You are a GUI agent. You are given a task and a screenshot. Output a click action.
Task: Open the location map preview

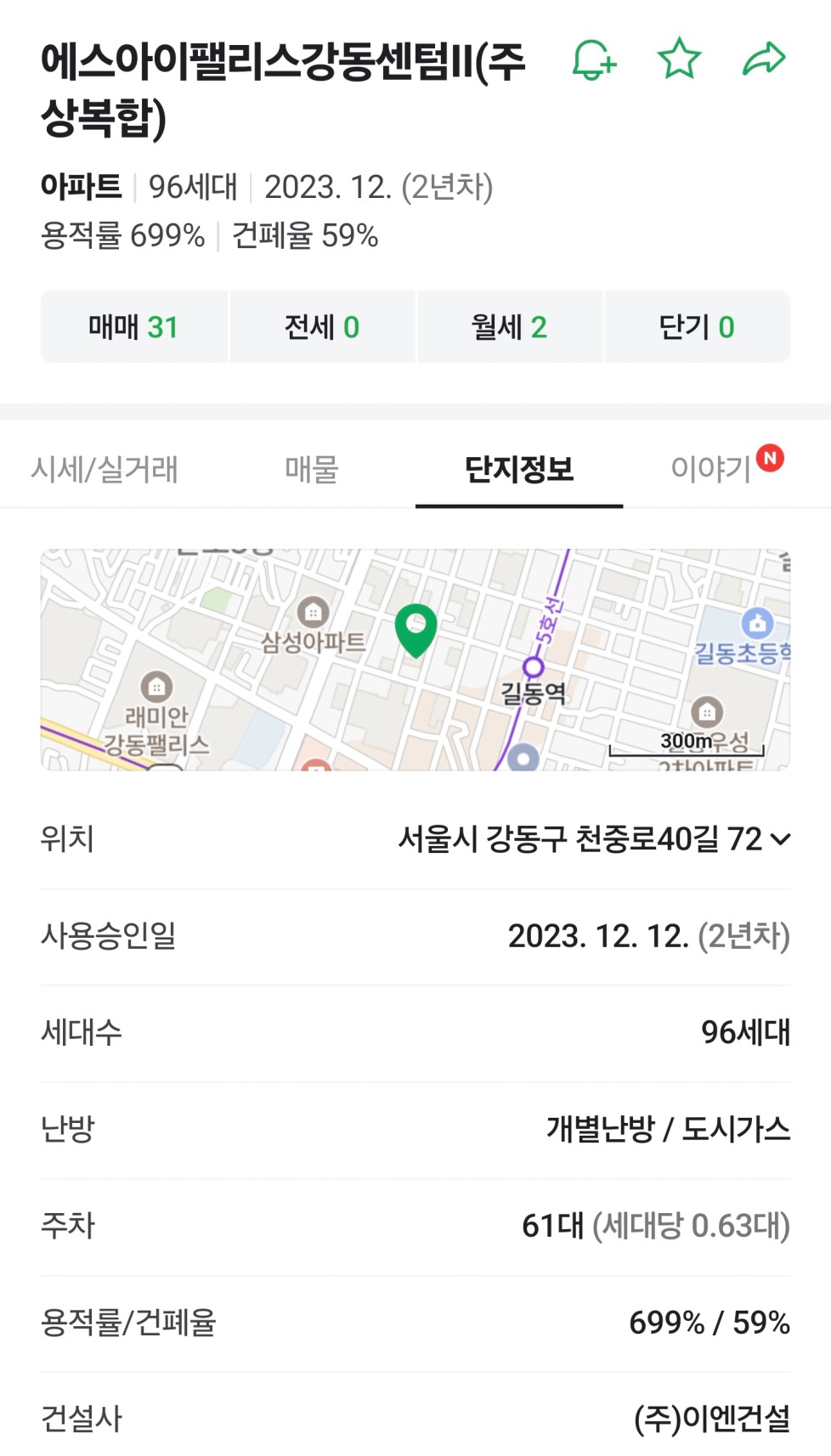pos(415,659)
